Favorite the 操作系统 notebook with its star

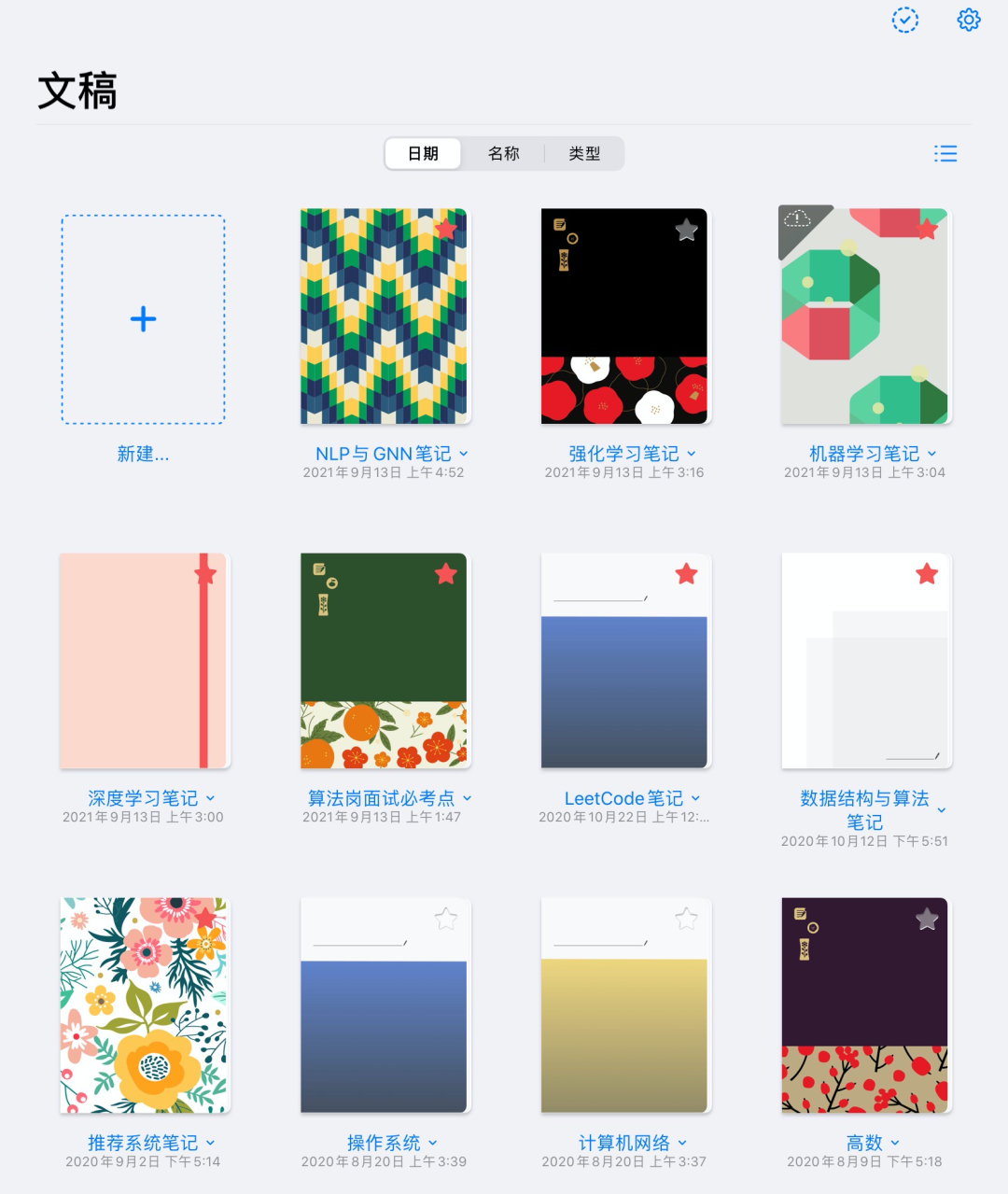click(x=446, y=919)
